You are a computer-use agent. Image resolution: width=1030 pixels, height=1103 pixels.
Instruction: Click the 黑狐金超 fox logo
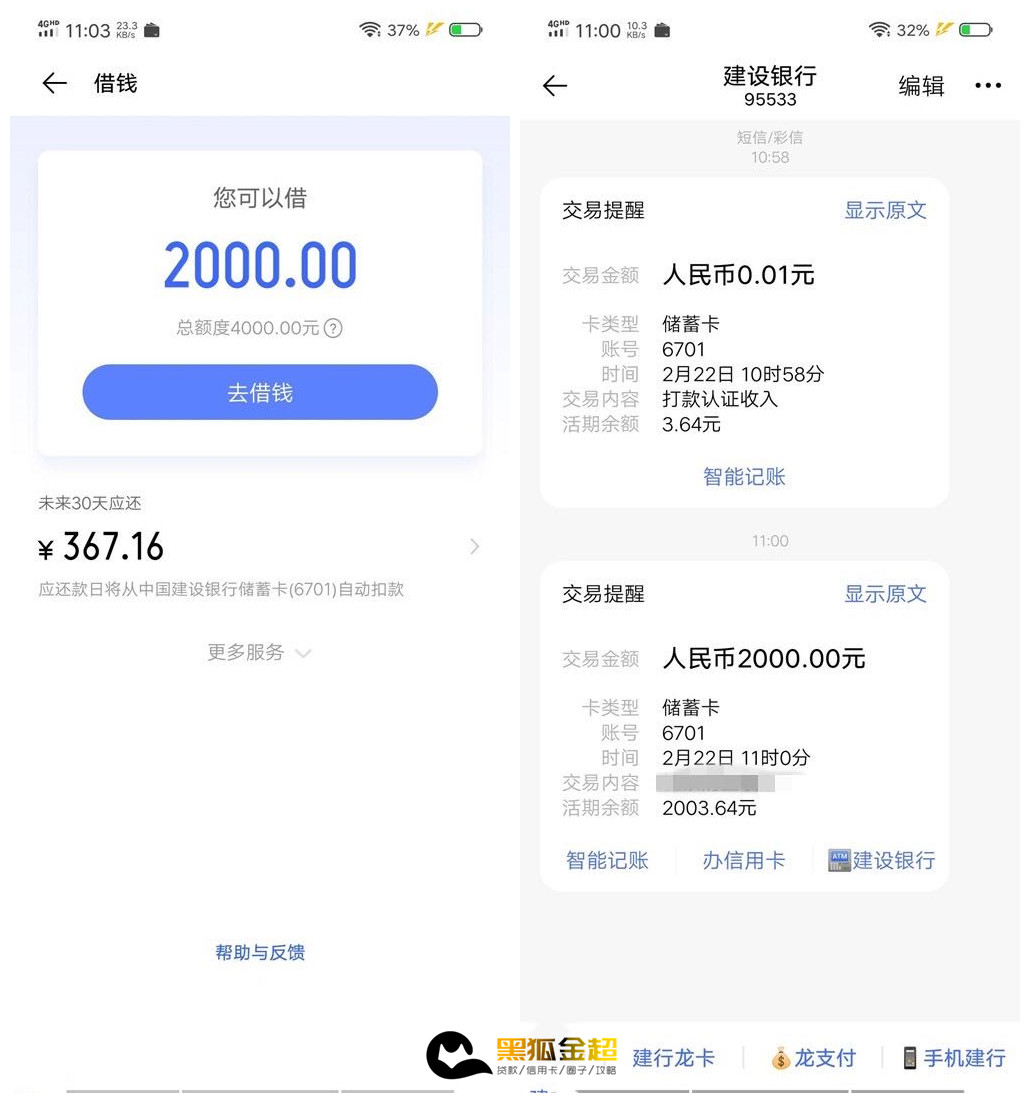[458, 1055]
